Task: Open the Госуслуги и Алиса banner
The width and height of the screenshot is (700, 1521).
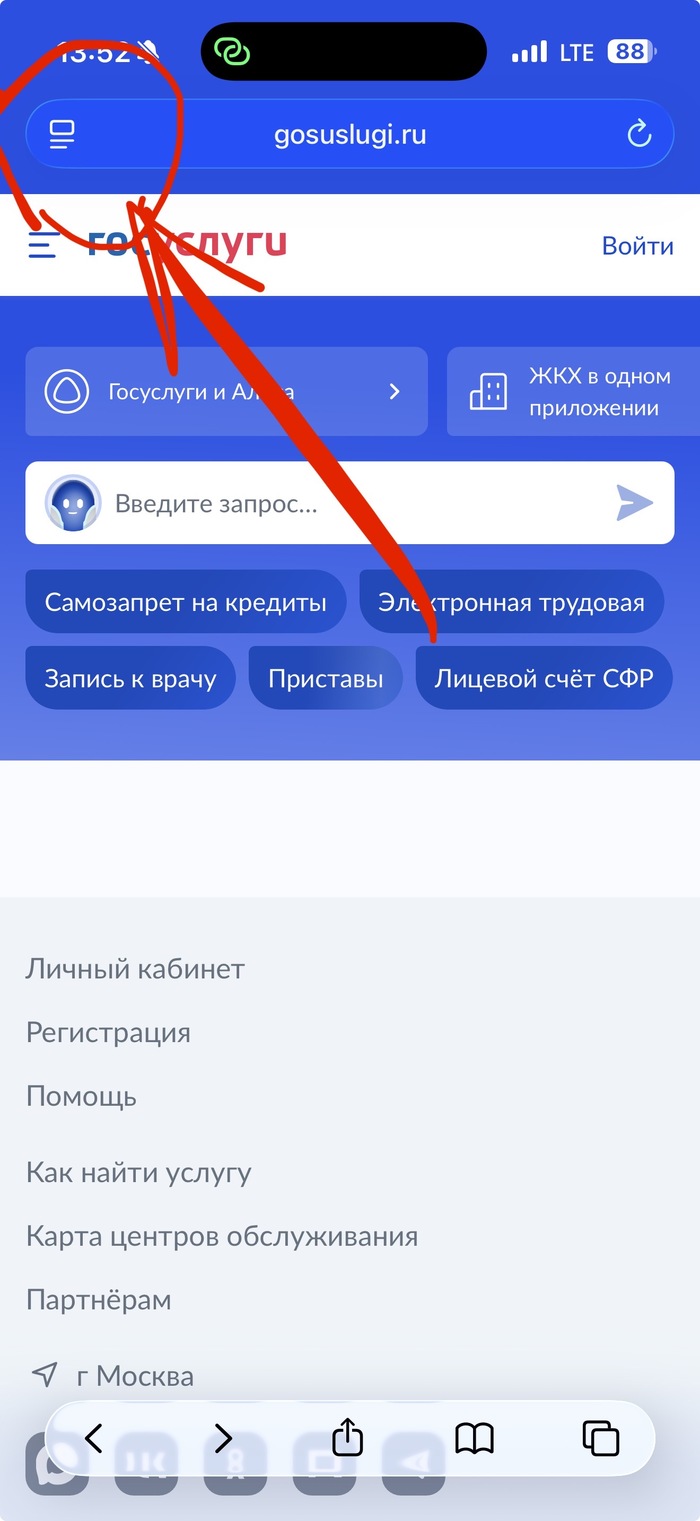Action: (226, 392)
